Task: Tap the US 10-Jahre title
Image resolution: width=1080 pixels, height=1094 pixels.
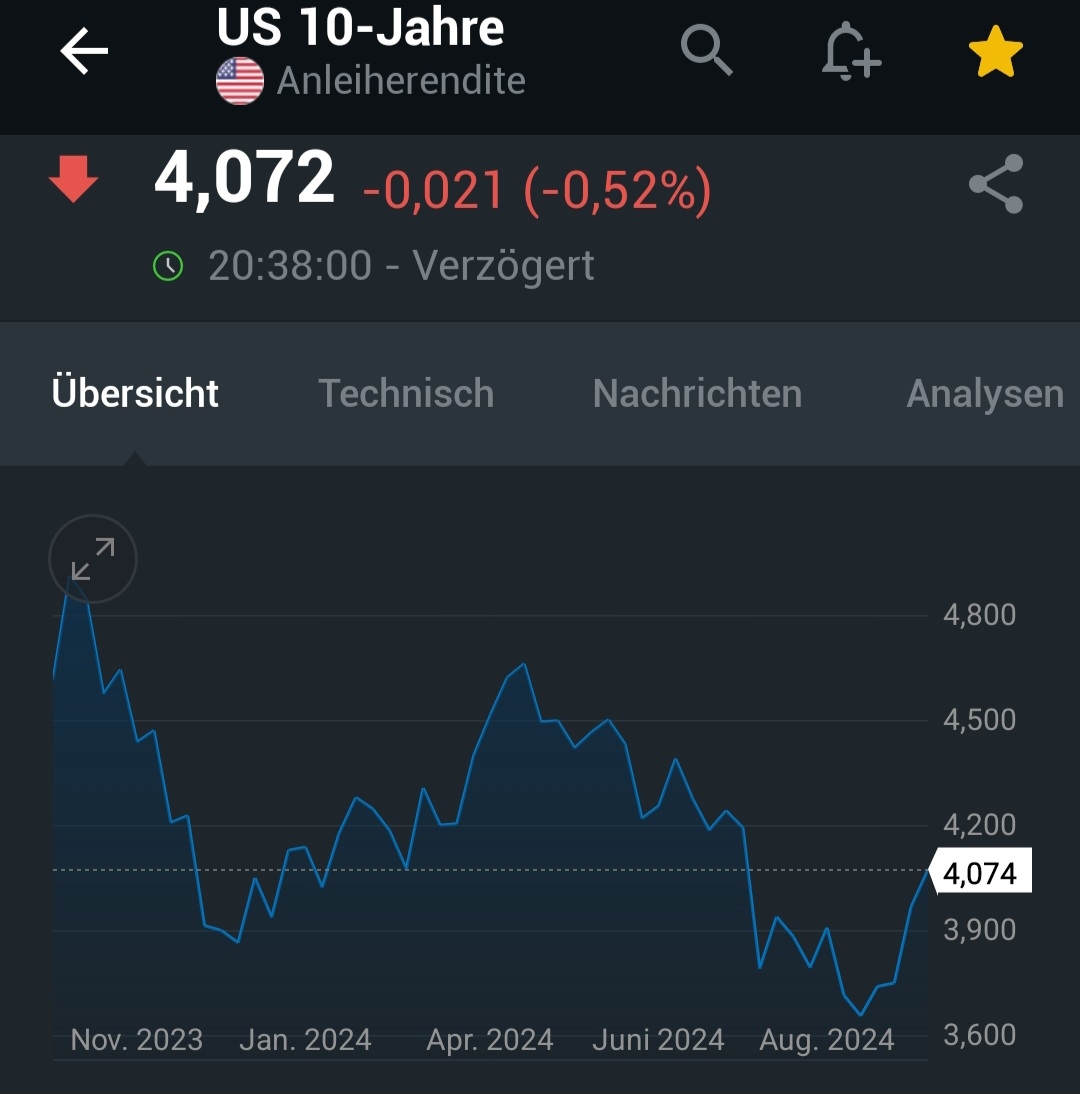Action: click(360, 27)
